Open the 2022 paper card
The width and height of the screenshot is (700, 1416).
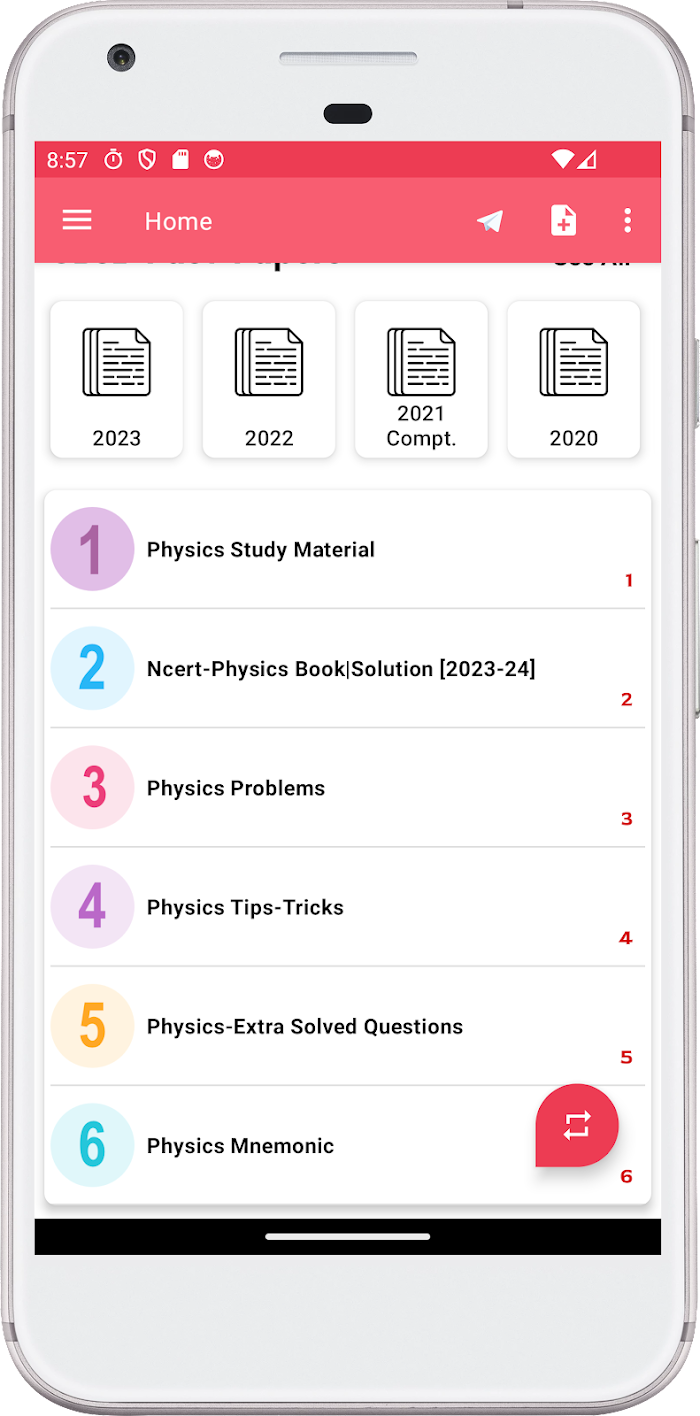point(269,380)
